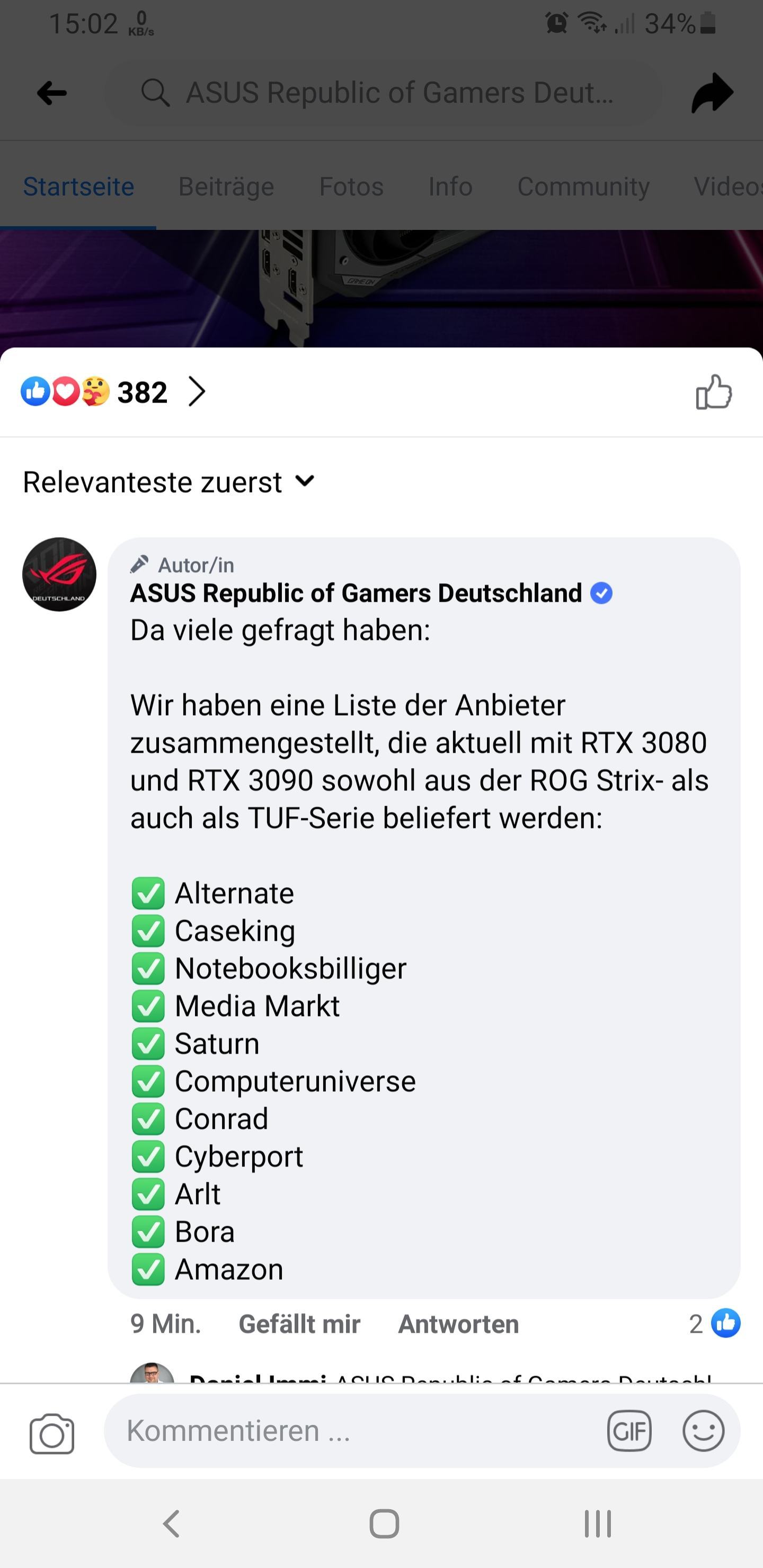
Task: Go back using the top arrow
Action: (52, 93)
